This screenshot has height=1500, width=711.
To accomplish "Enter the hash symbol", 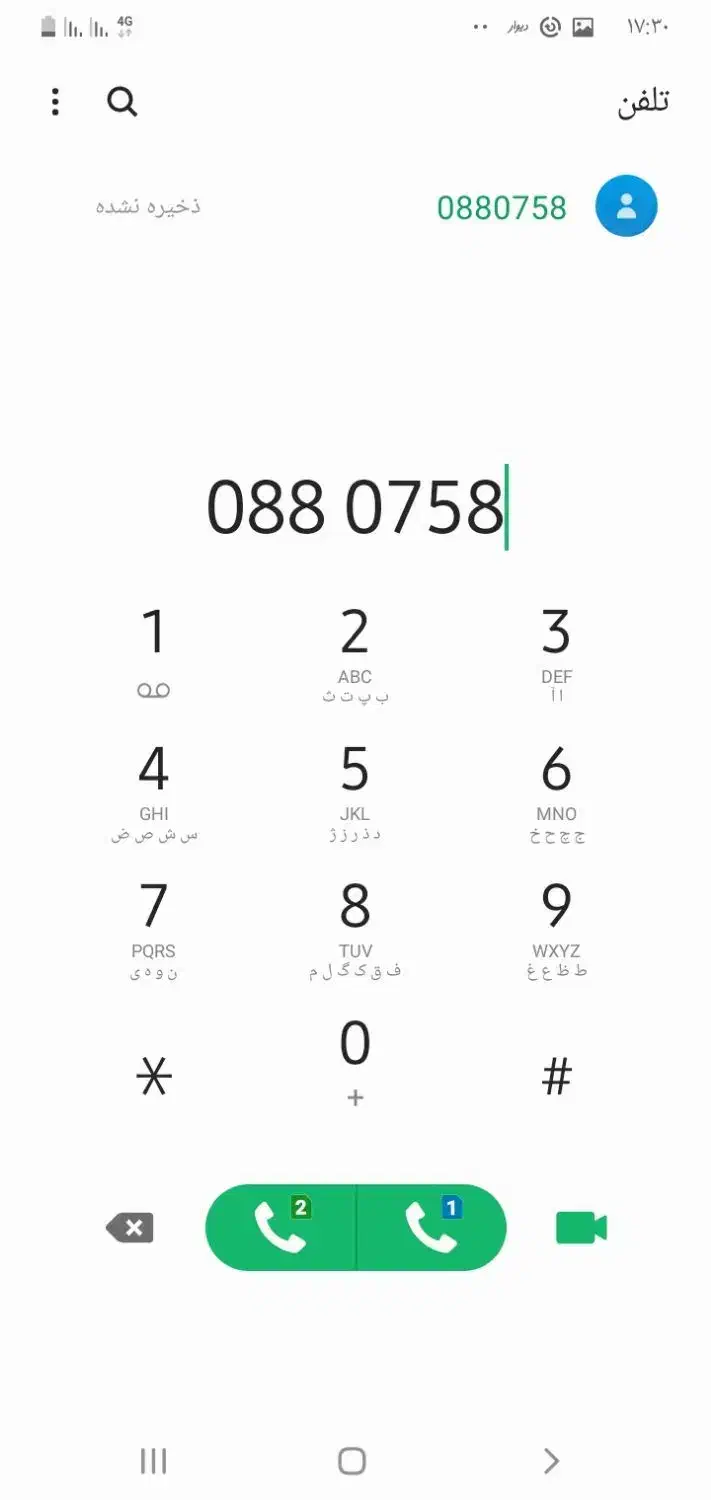I will click(x=556, y=1076).
